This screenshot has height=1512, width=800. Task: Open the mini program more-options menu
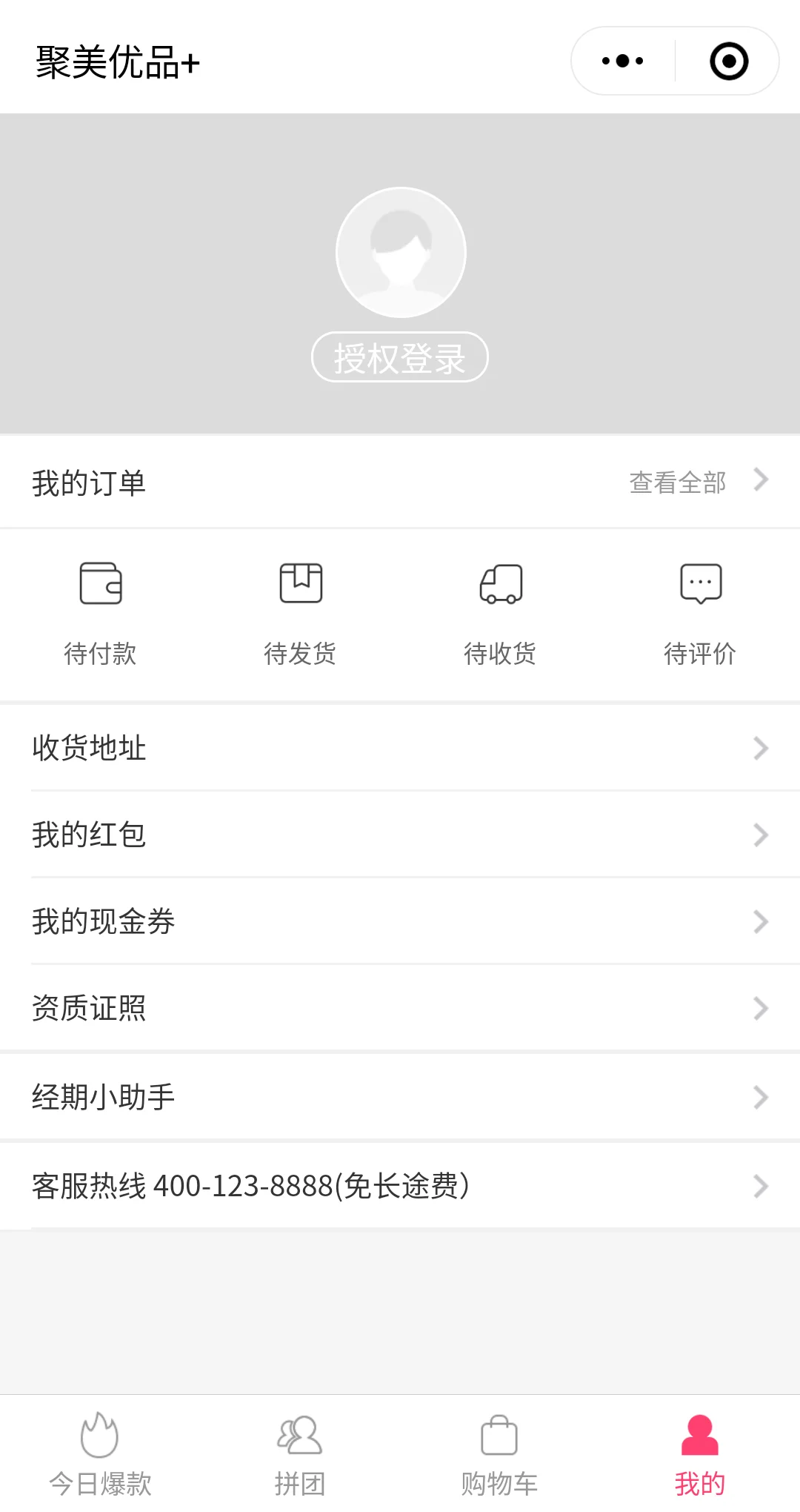click(622, 61)
